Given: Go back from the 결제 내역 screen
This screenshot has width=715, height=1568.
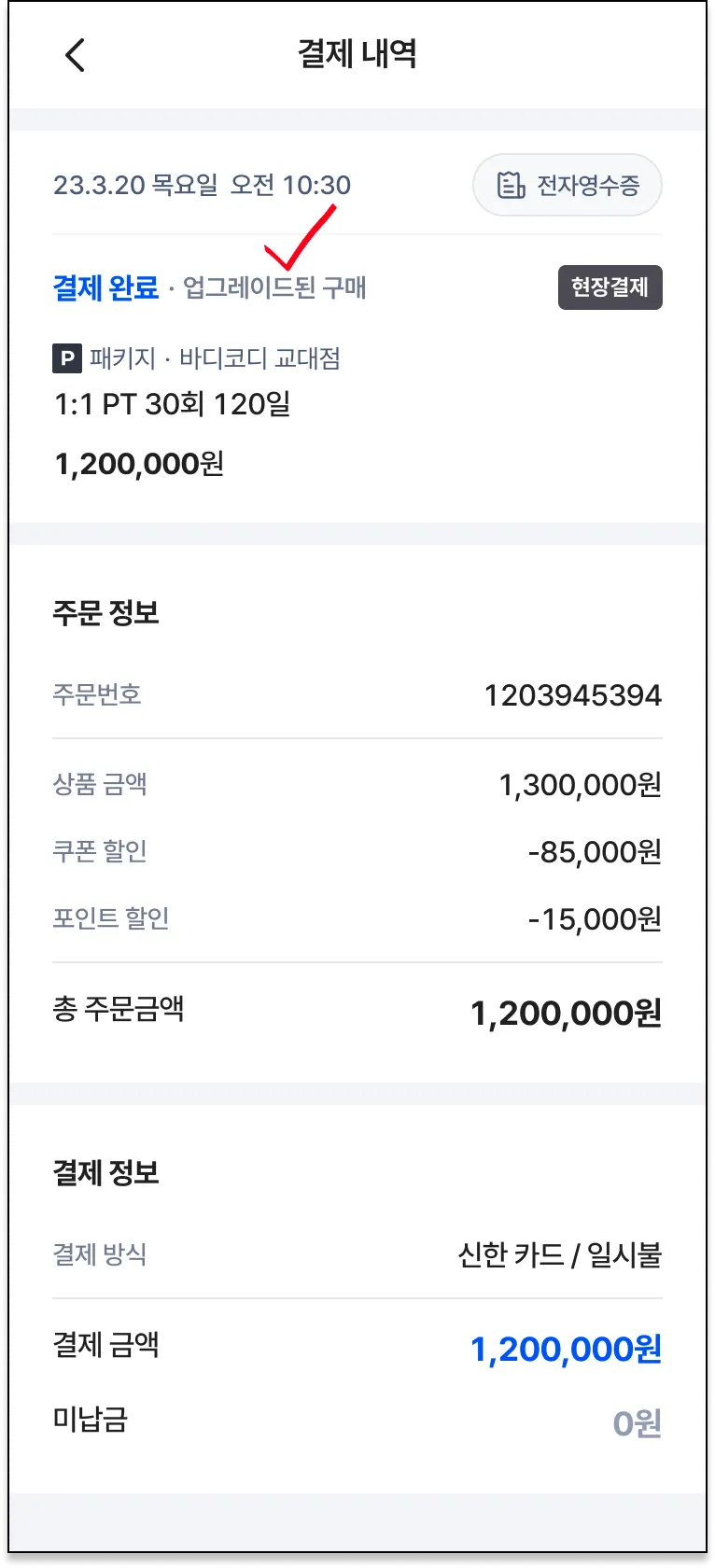Looking at the screenshot, I should [76, 55].
